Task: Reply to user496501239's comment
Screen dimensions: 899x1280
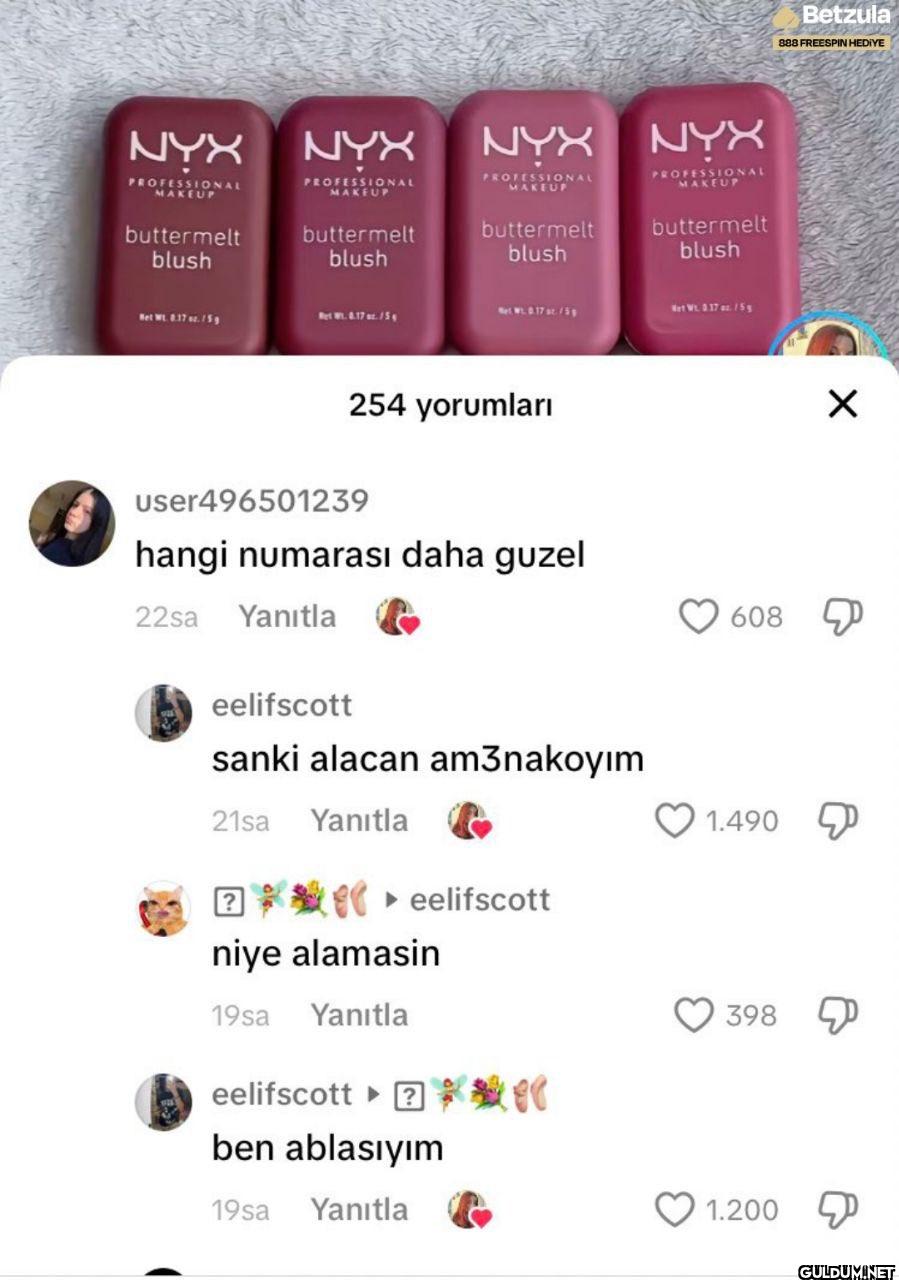Action: click(287, 616)
